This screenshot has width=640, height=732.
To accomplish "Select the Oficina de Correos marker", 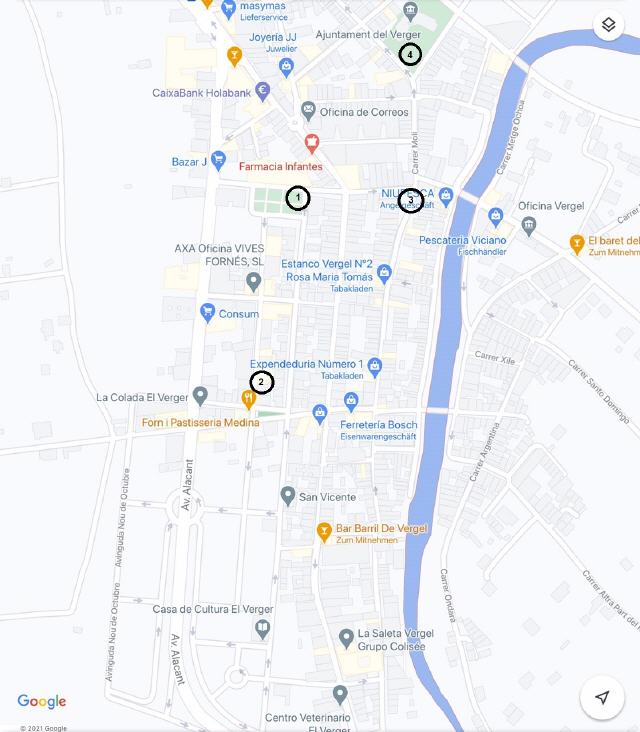I will point(308,110).
